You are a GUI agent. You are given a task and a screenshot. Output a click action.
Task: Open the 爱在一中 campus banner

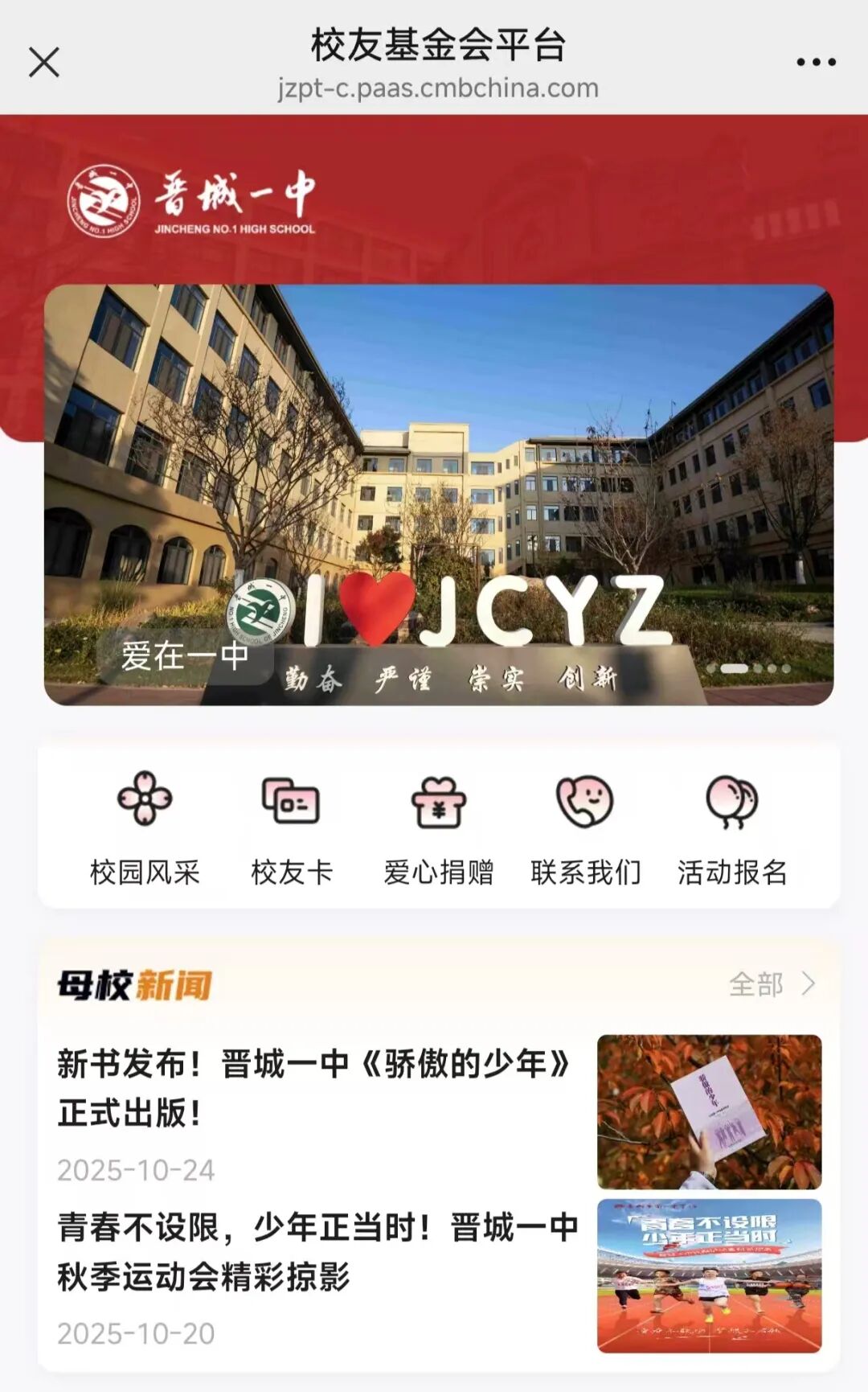click(438, 495)
